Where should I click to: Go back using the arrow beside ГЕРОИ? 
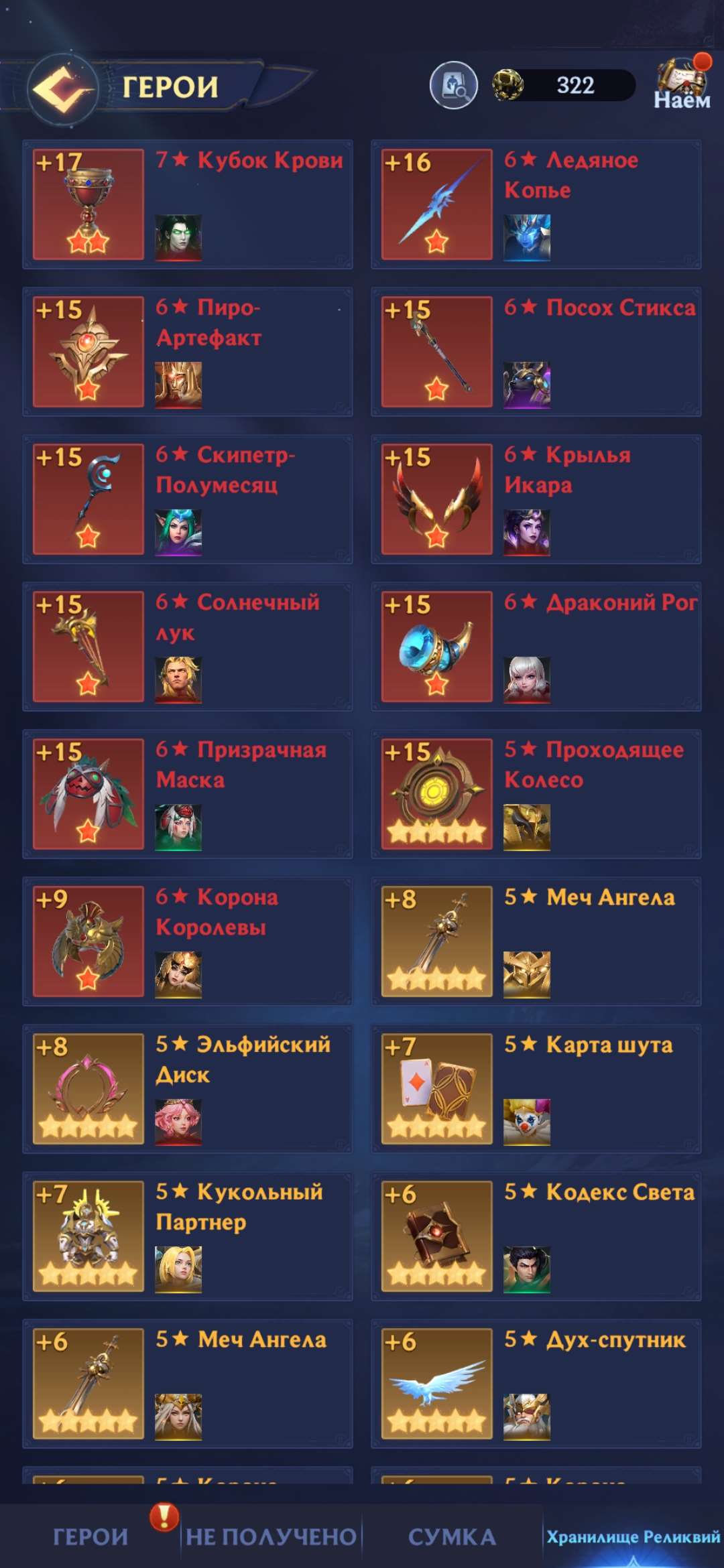pos(63,88)
